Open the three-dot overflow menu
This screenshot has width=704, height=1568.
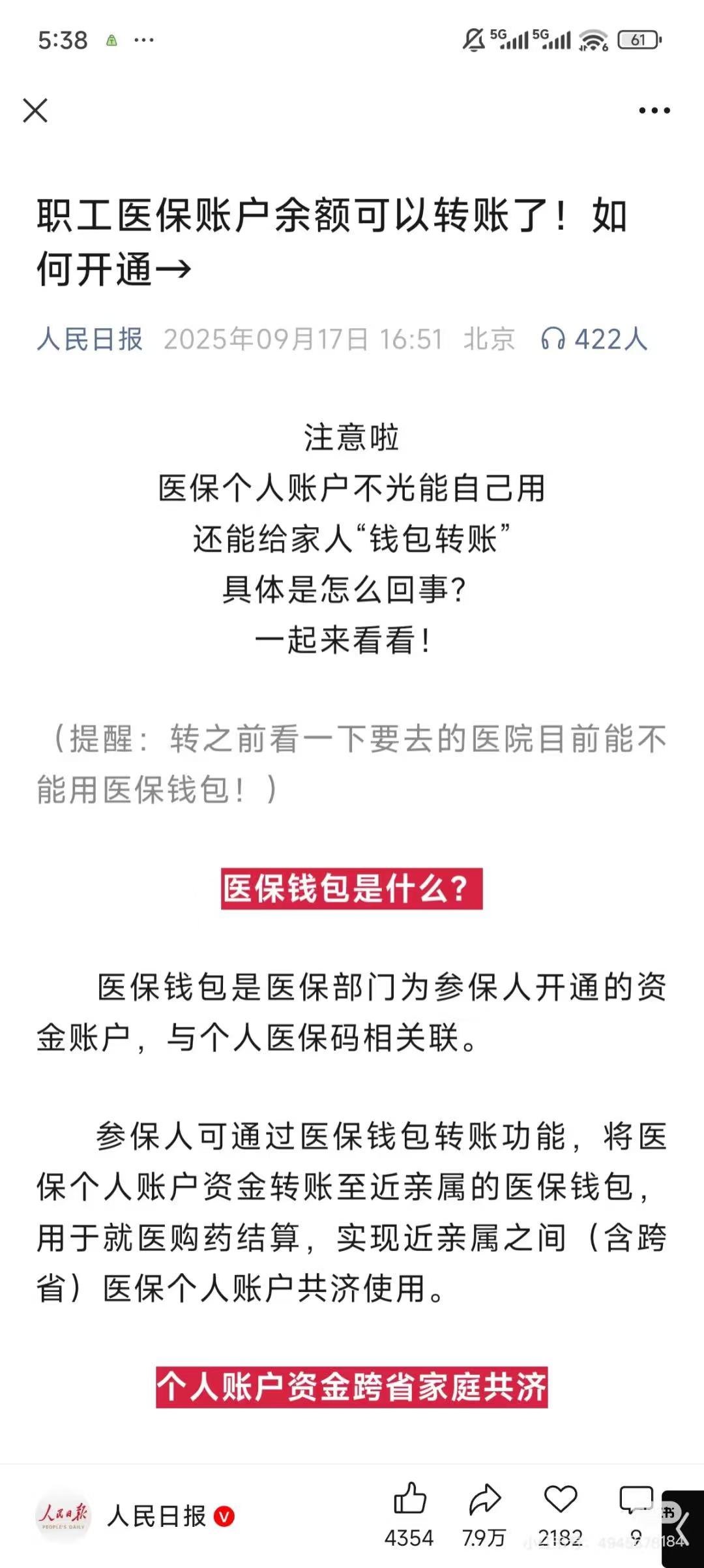pos(654,110)
